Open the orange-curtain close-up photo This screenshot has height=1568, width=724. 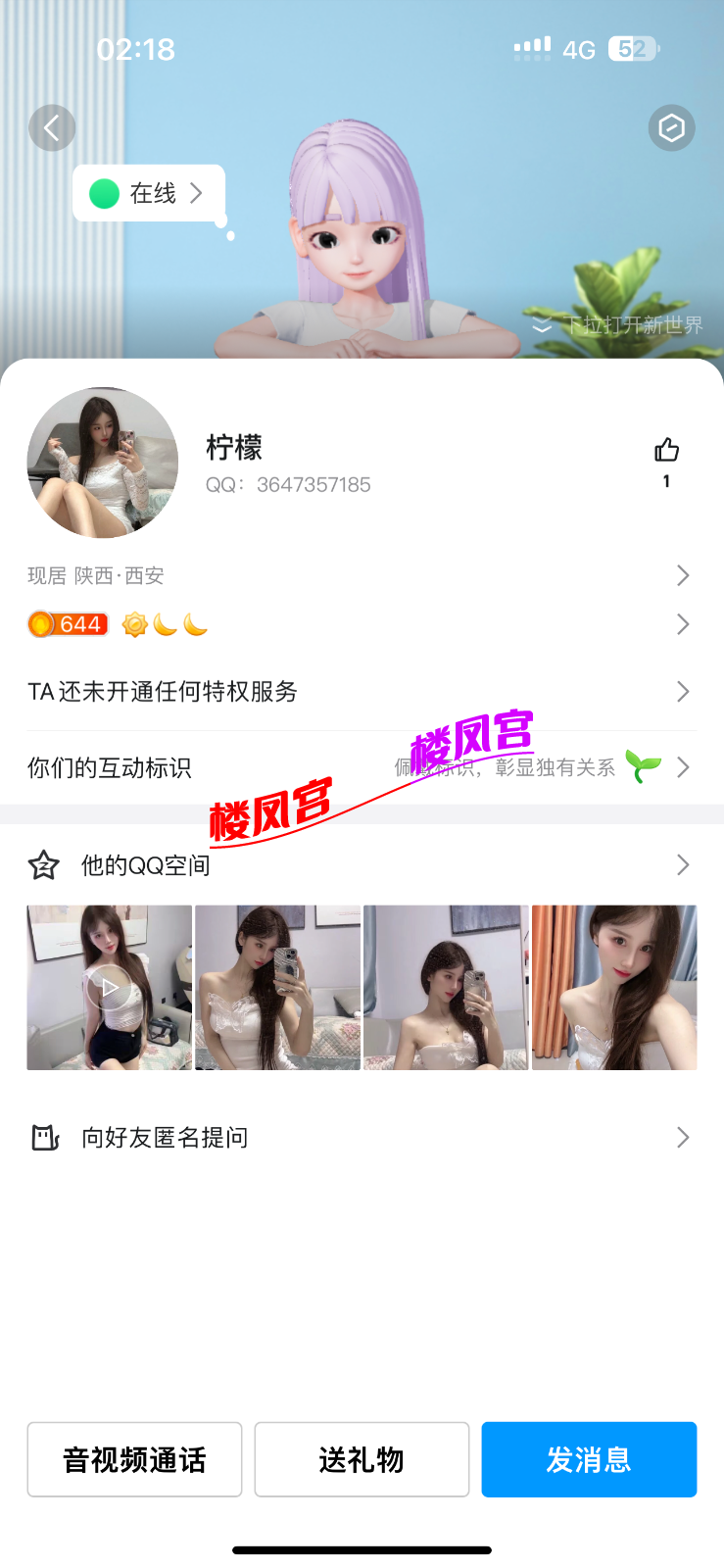614,987
